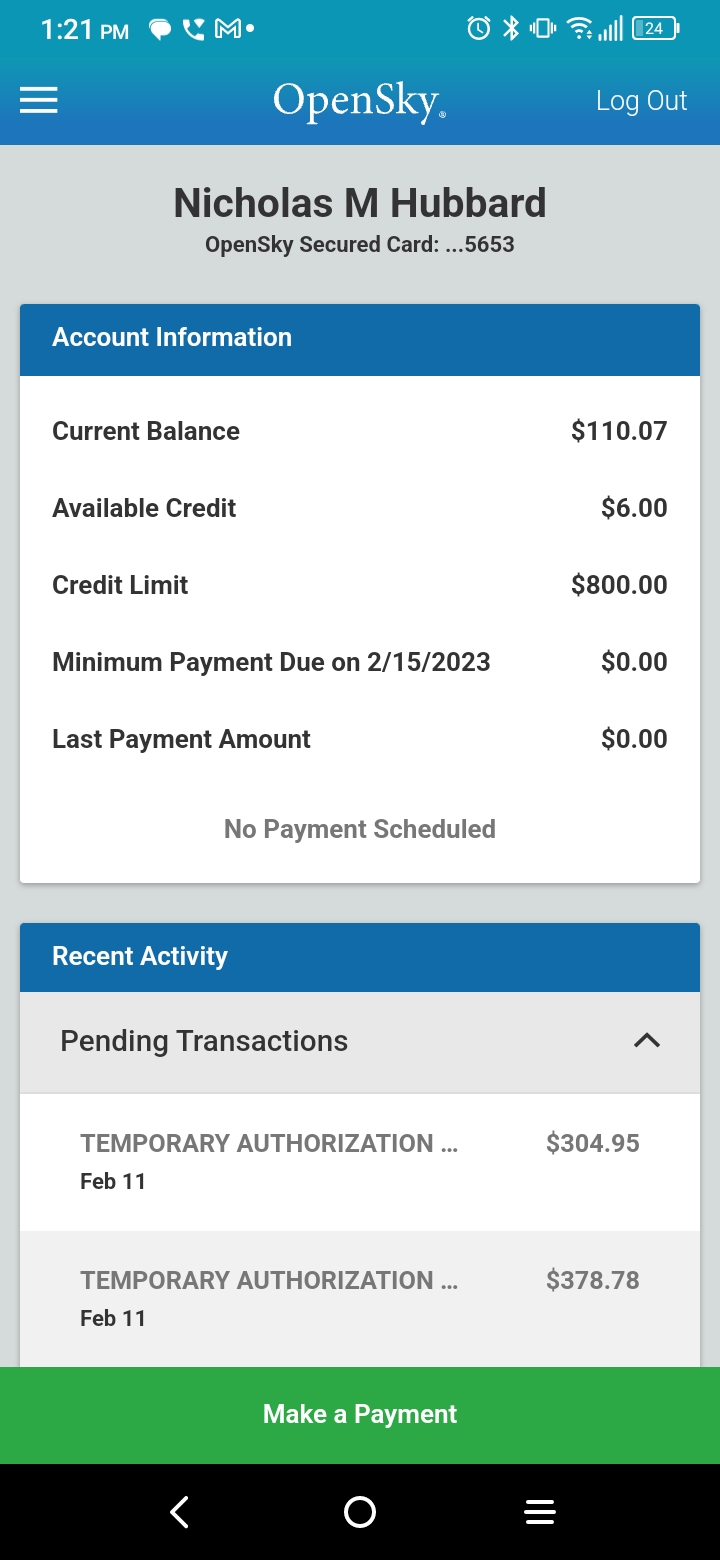Screen dimensions: 720x1560
Task: Collapse the Pending Transactions section
Action: (360, 1041)
